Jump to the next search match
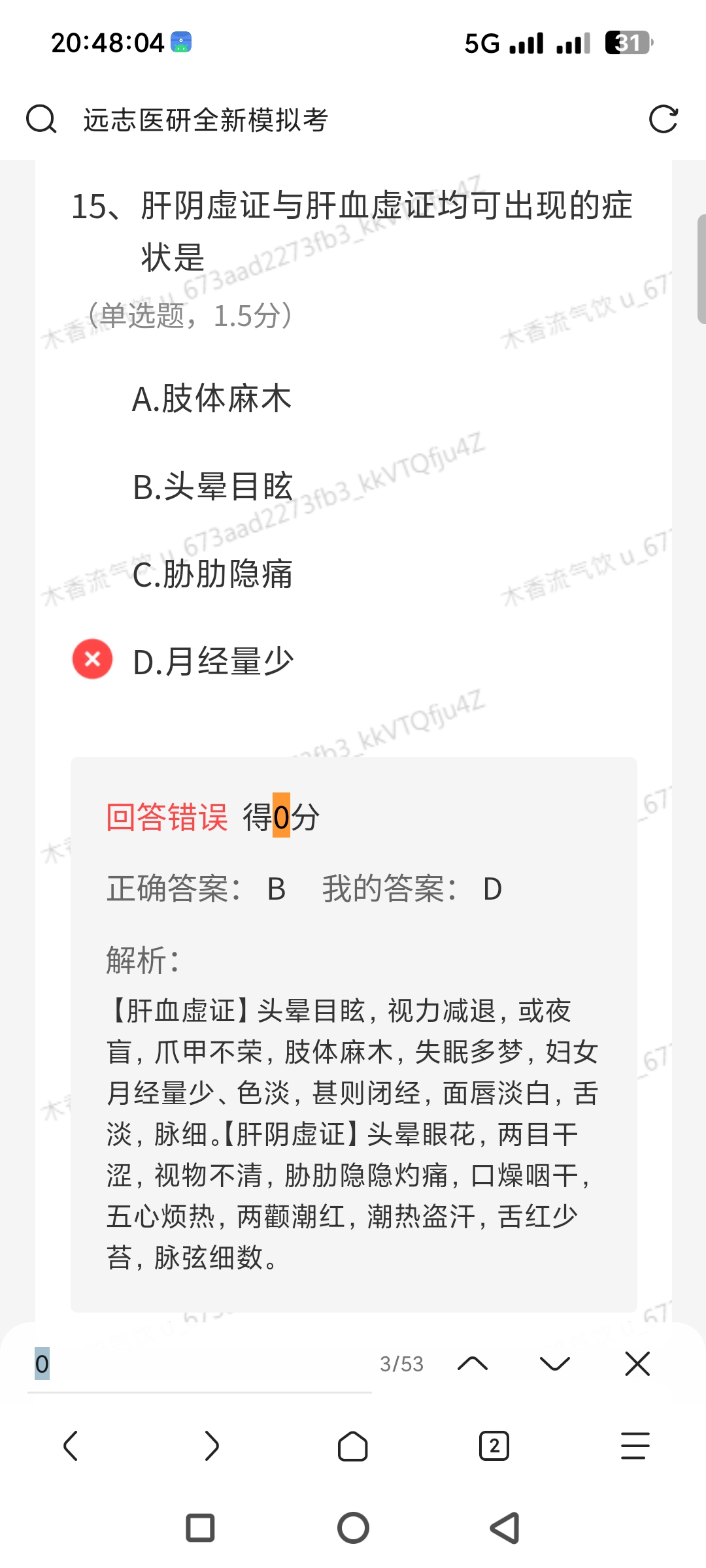The width and height of the screenshot is (706, 1568). point(555,1364)
